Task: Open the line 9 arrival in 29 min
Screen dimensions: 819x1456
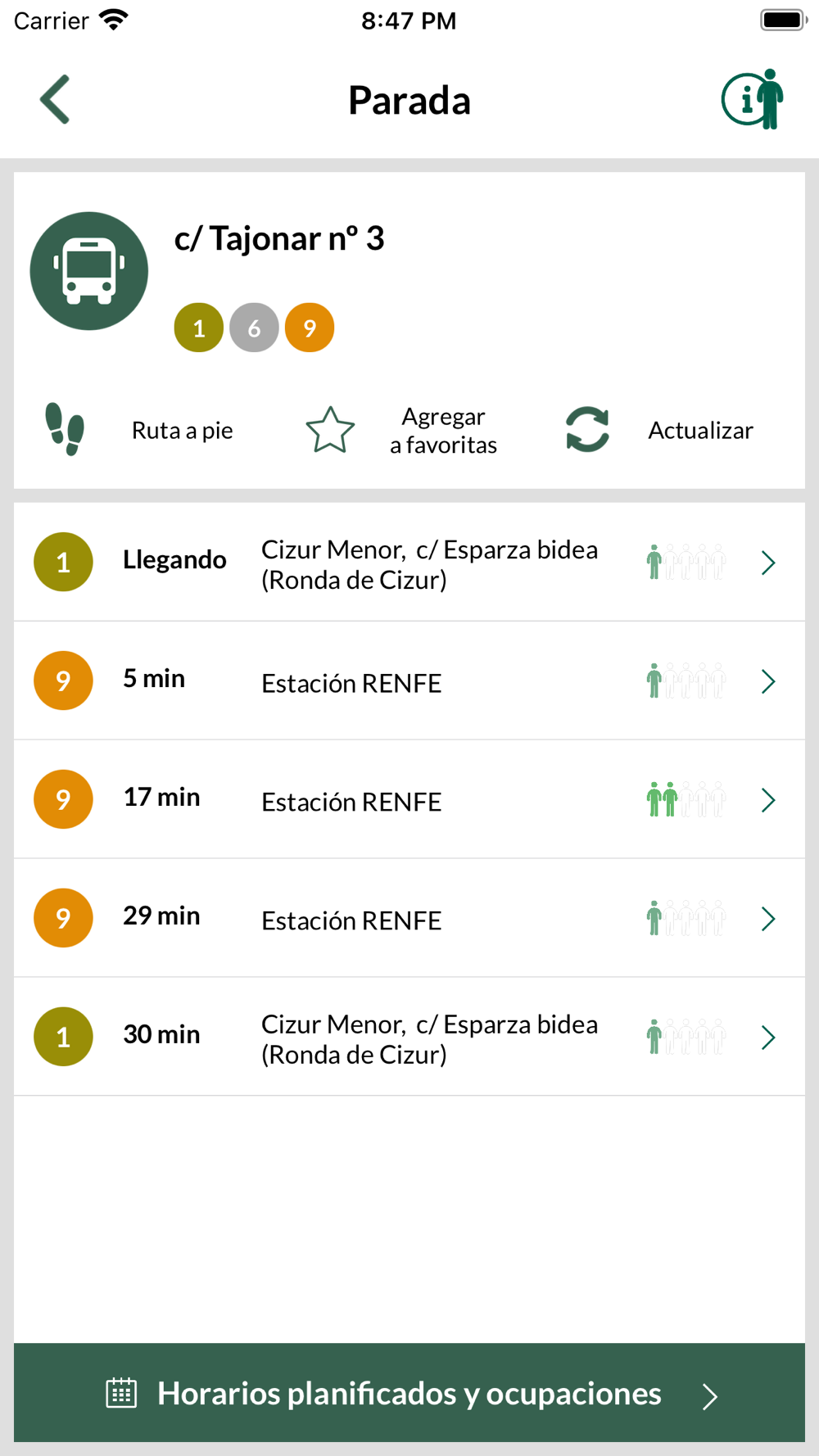Action: 409,918
